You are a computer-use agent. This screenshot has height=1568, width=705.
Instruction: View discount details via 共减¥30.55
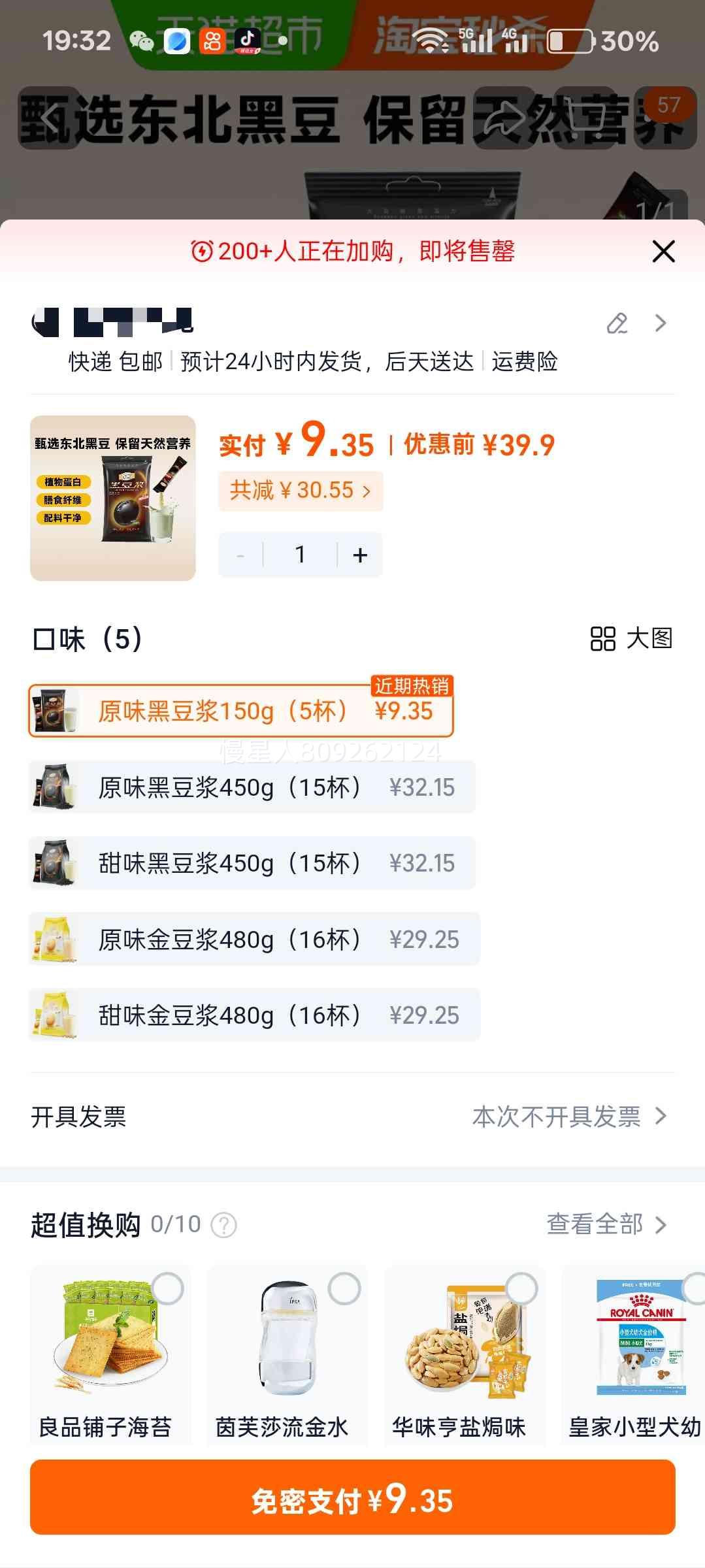[x=301, y=491]
